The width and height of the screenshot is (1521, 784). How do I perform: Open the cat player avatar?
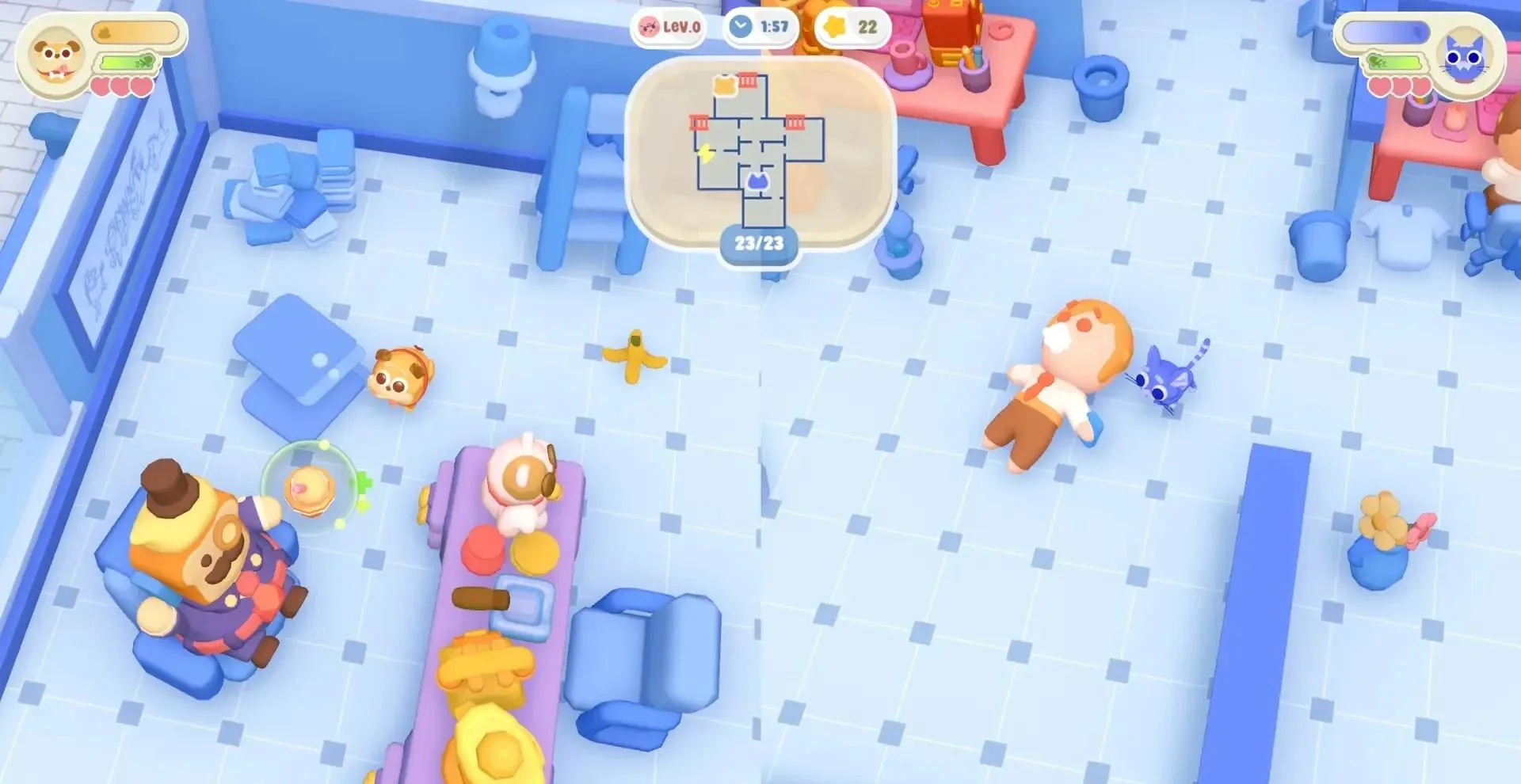pyautogui.click(x=1465, y=57)
